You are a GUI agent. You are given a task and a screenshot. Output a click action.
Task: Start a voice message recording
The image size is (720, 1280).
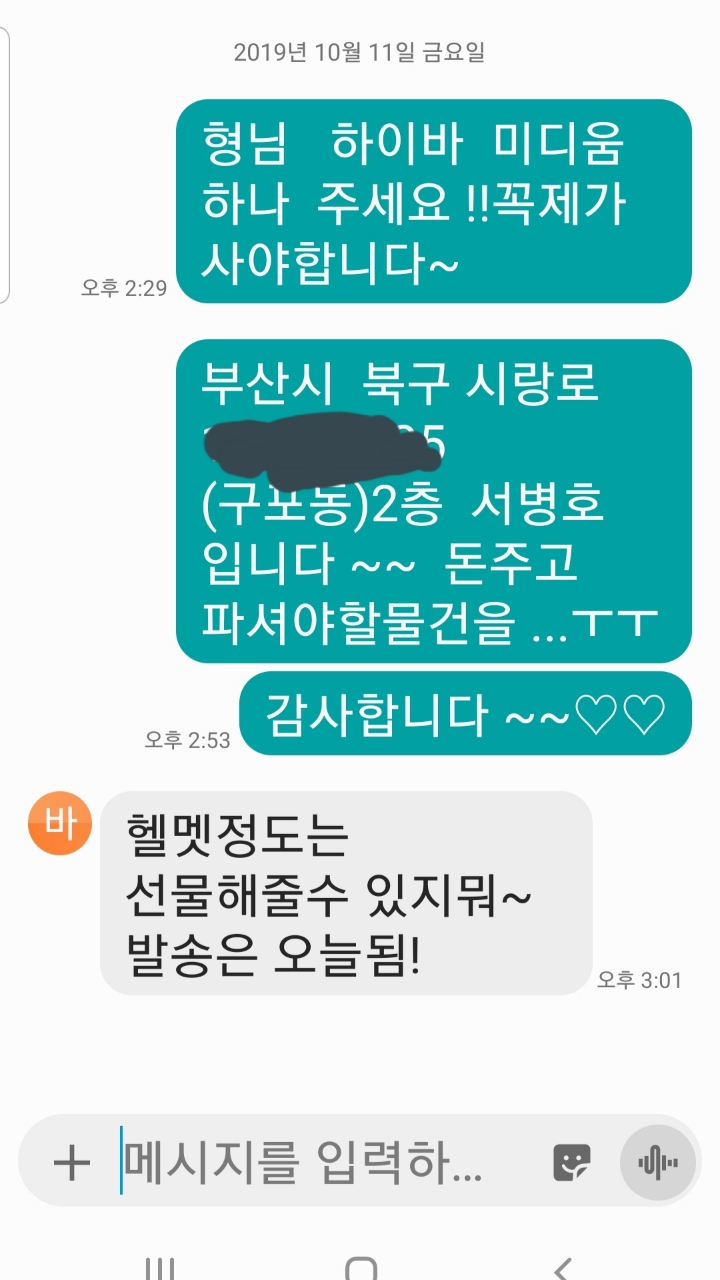coord(657,1163)
